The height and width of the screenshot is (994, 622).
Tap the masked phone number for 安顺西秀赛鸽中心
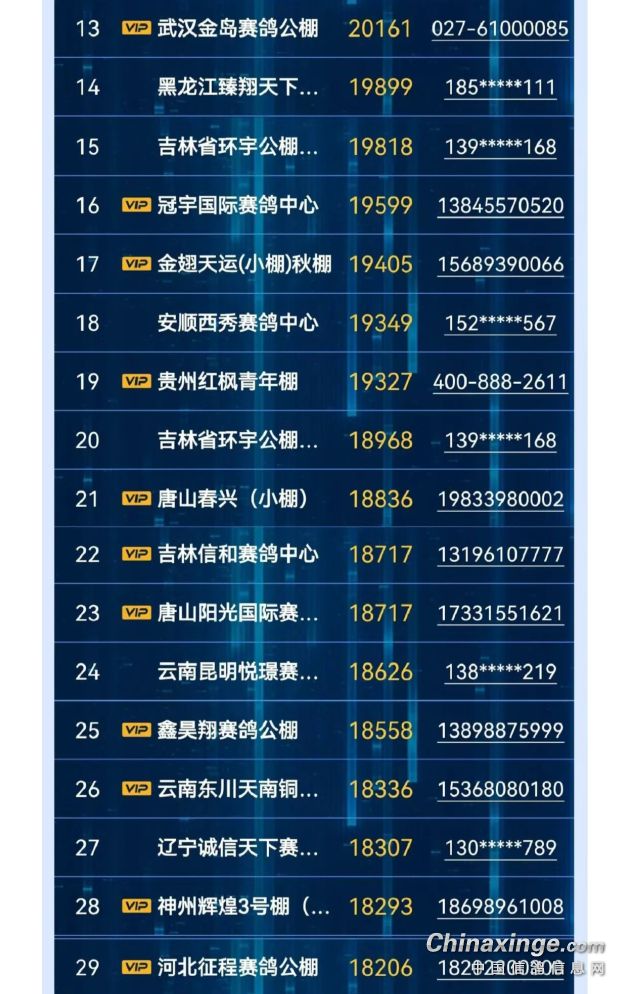pos(500,323)
